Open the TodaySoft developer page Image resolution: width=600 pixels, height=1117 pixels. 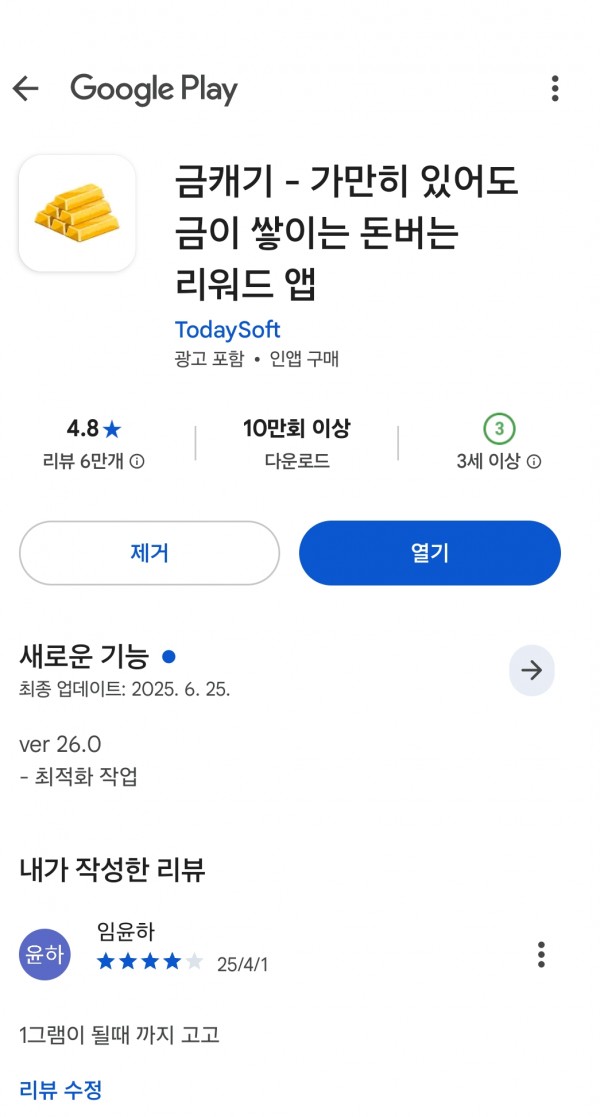[227, 330]
